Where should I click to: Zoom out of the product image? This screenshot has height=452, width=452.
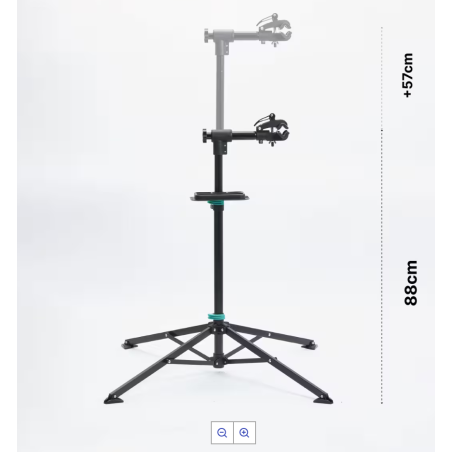222,433
